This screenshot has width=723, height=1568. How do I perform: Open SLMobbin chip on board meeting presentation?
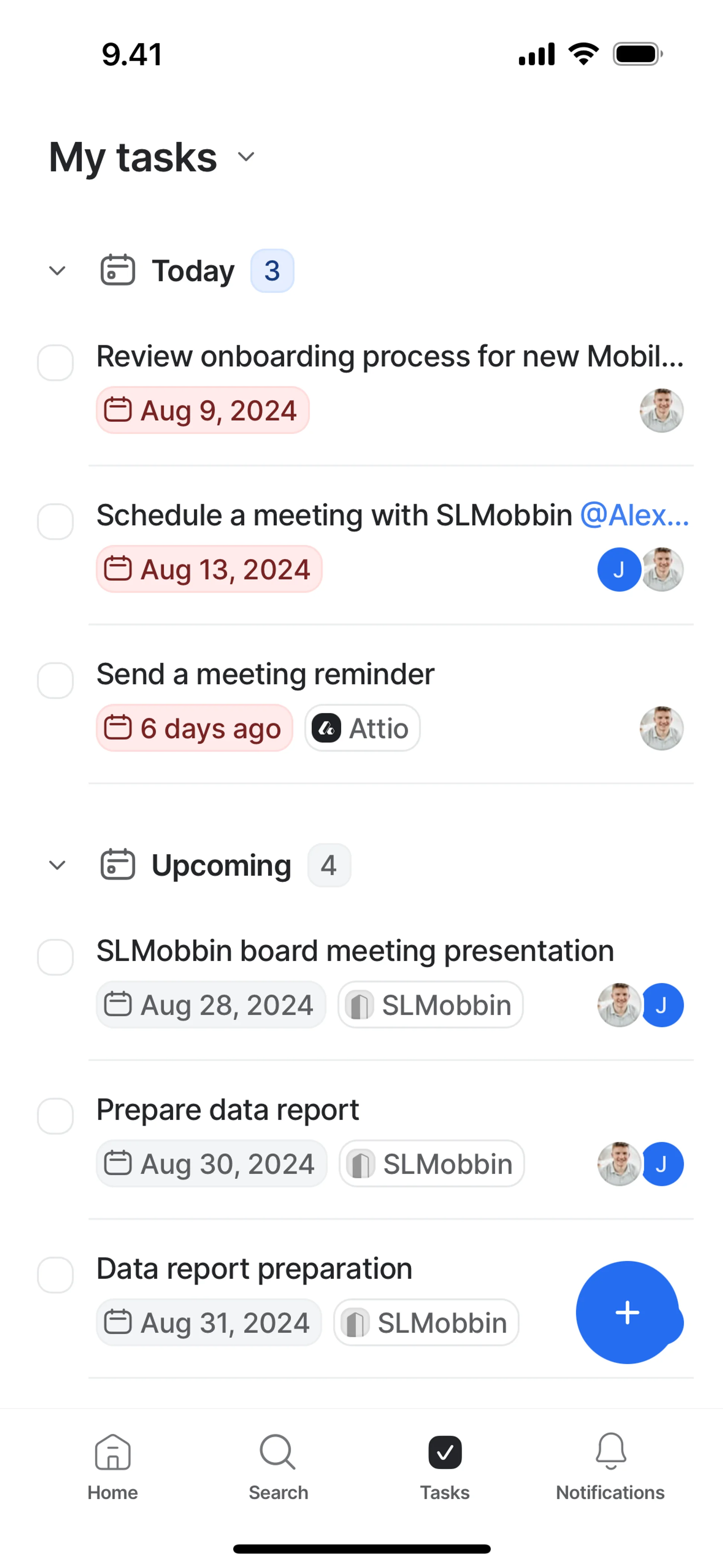tap(430, 1005)
